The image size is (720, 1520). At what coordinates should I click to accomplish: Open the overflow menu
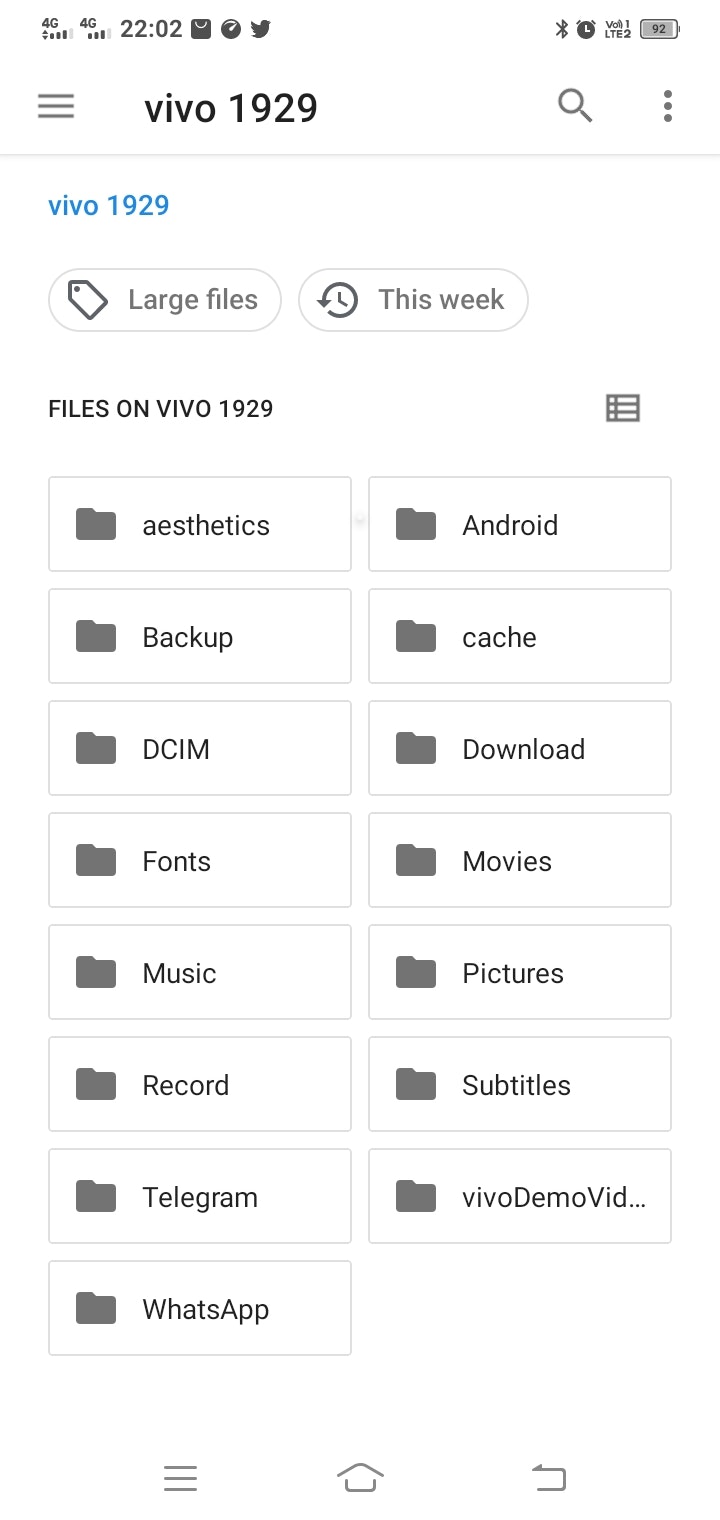[667, 106]
